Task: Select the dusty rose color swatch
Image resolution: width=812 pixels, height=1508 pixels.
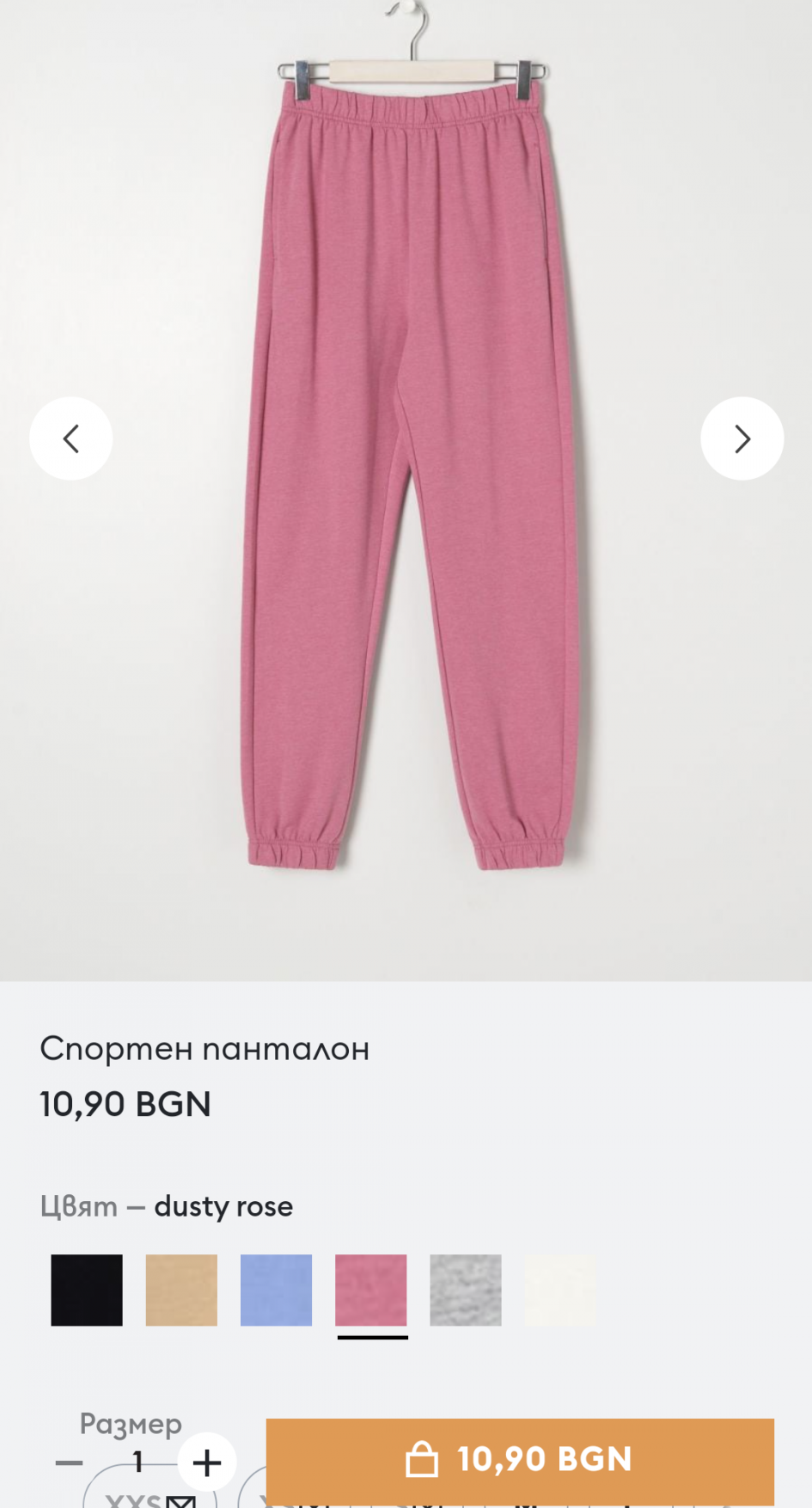Action: tap(371, 1290)
